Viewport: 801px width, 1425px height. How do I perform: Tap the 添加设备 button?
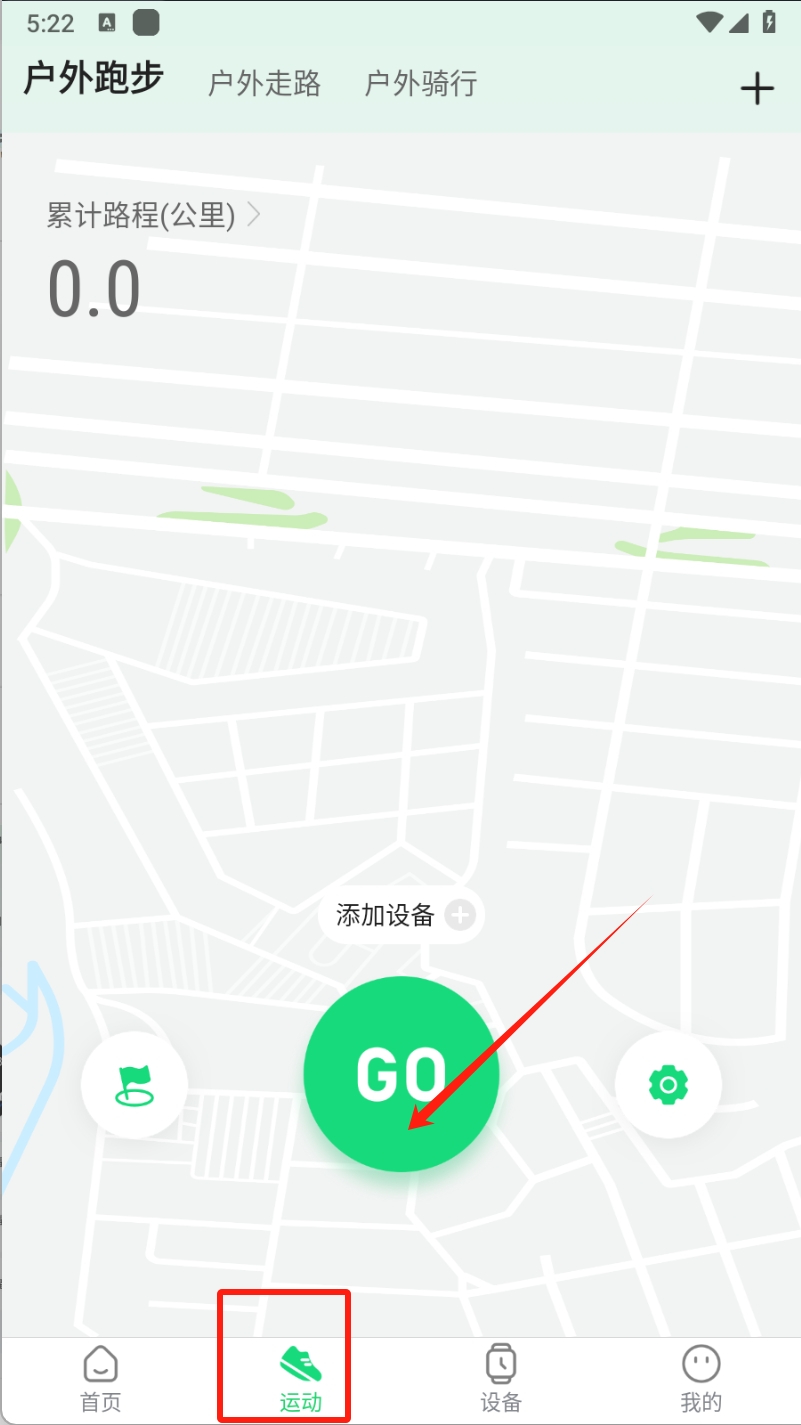(x=401, y=914)
